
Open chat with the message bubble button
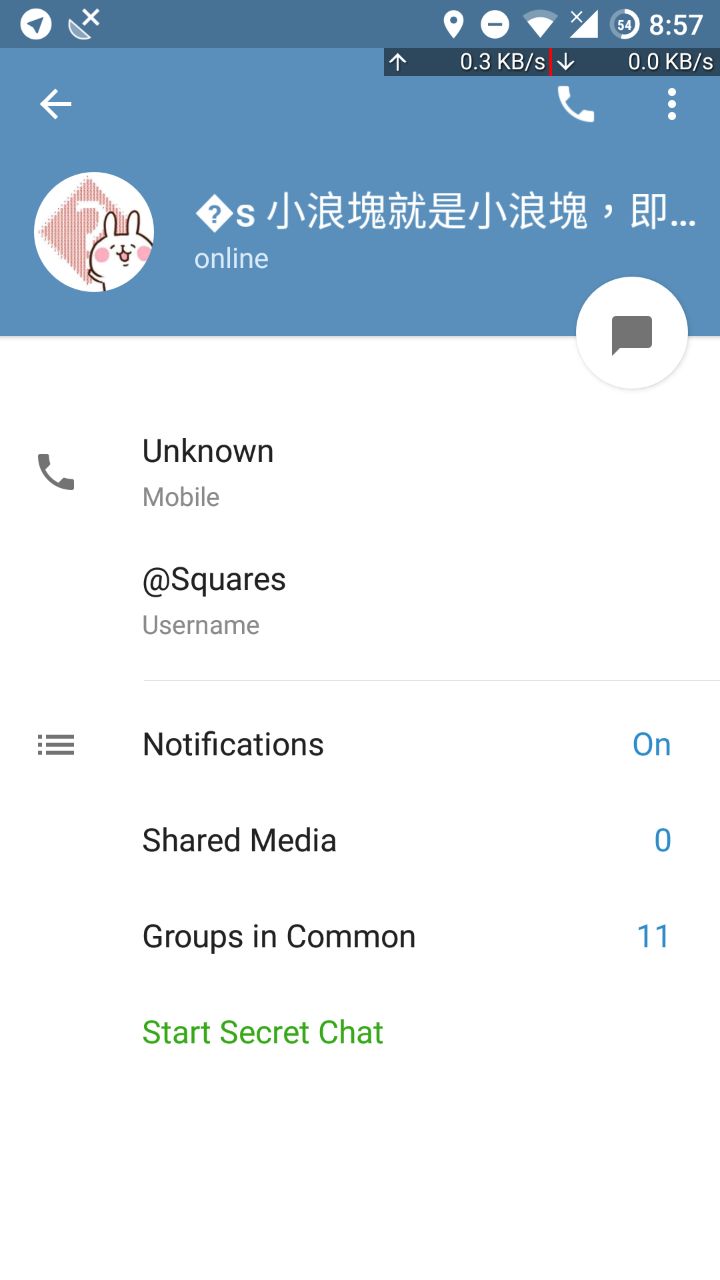[x=631, y=333]
